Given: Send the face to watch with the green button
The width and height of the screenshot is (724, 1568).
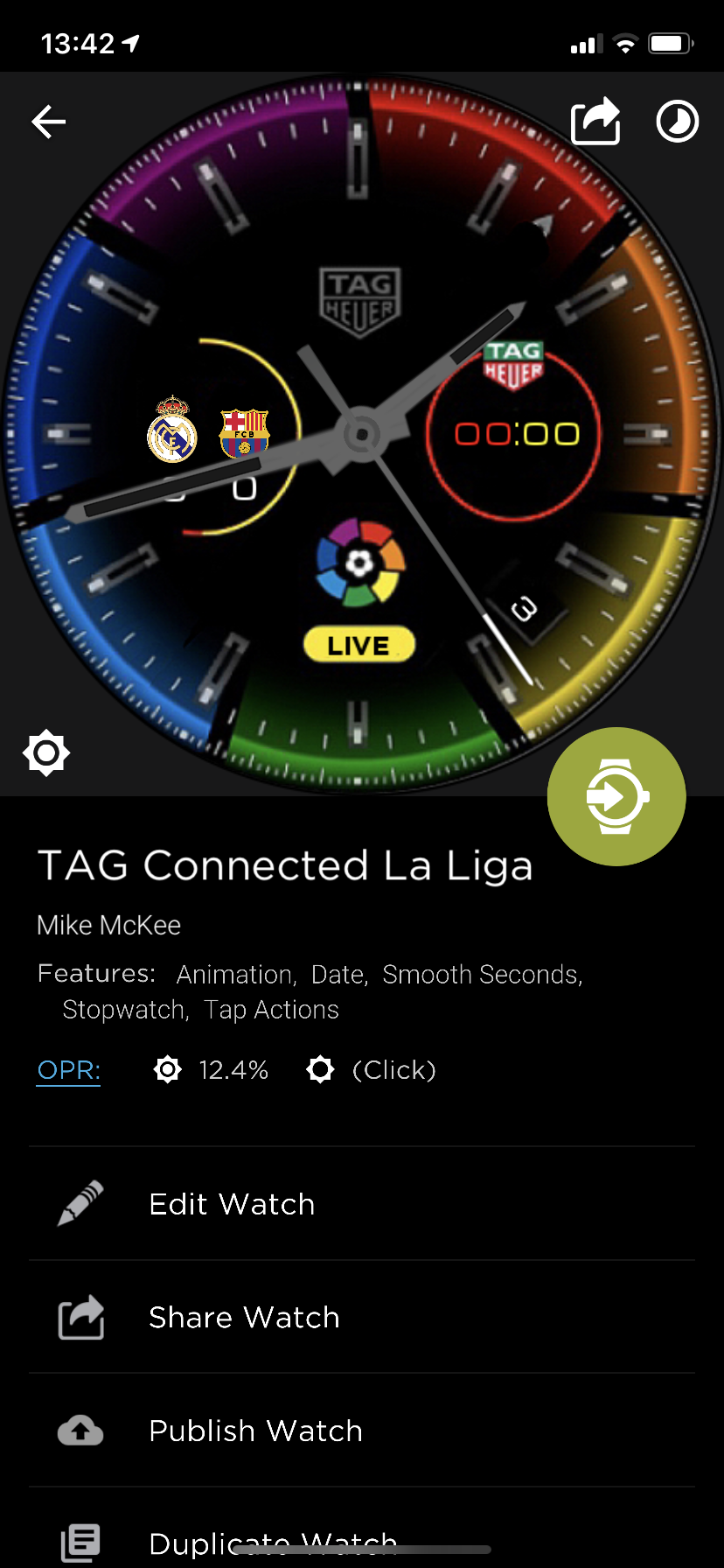Looking at the screenshot, I should [x=616, y=796].
